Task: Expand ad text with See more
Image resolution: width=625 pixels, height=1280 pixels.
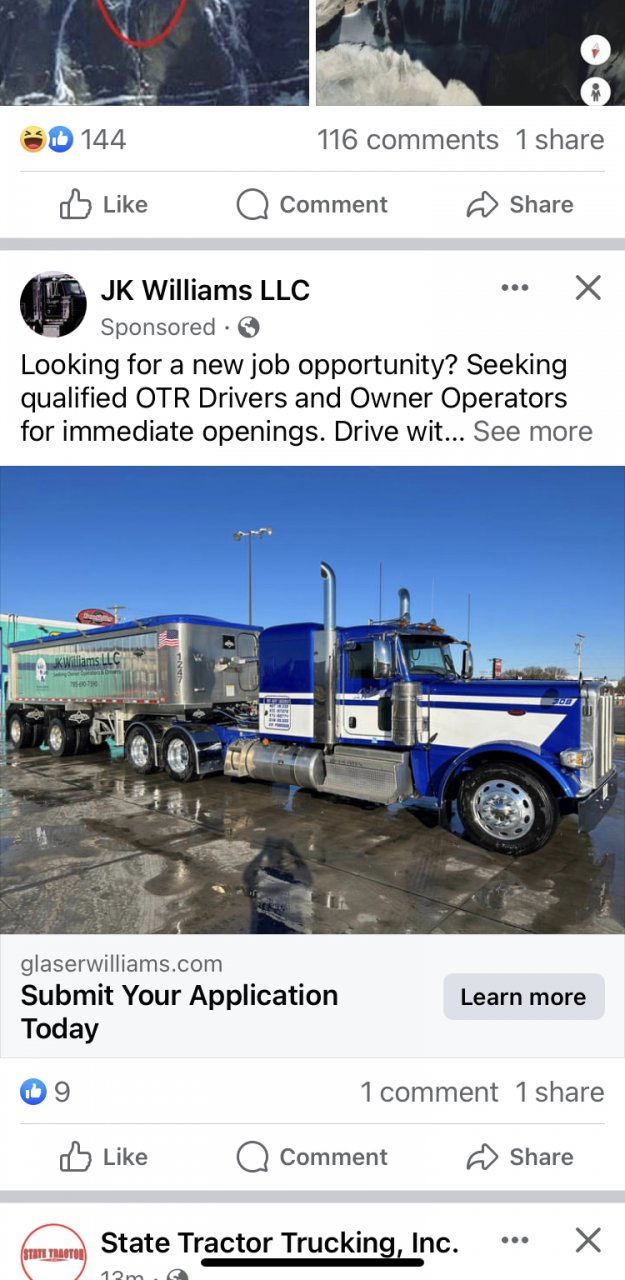Action: coord(532,431)
